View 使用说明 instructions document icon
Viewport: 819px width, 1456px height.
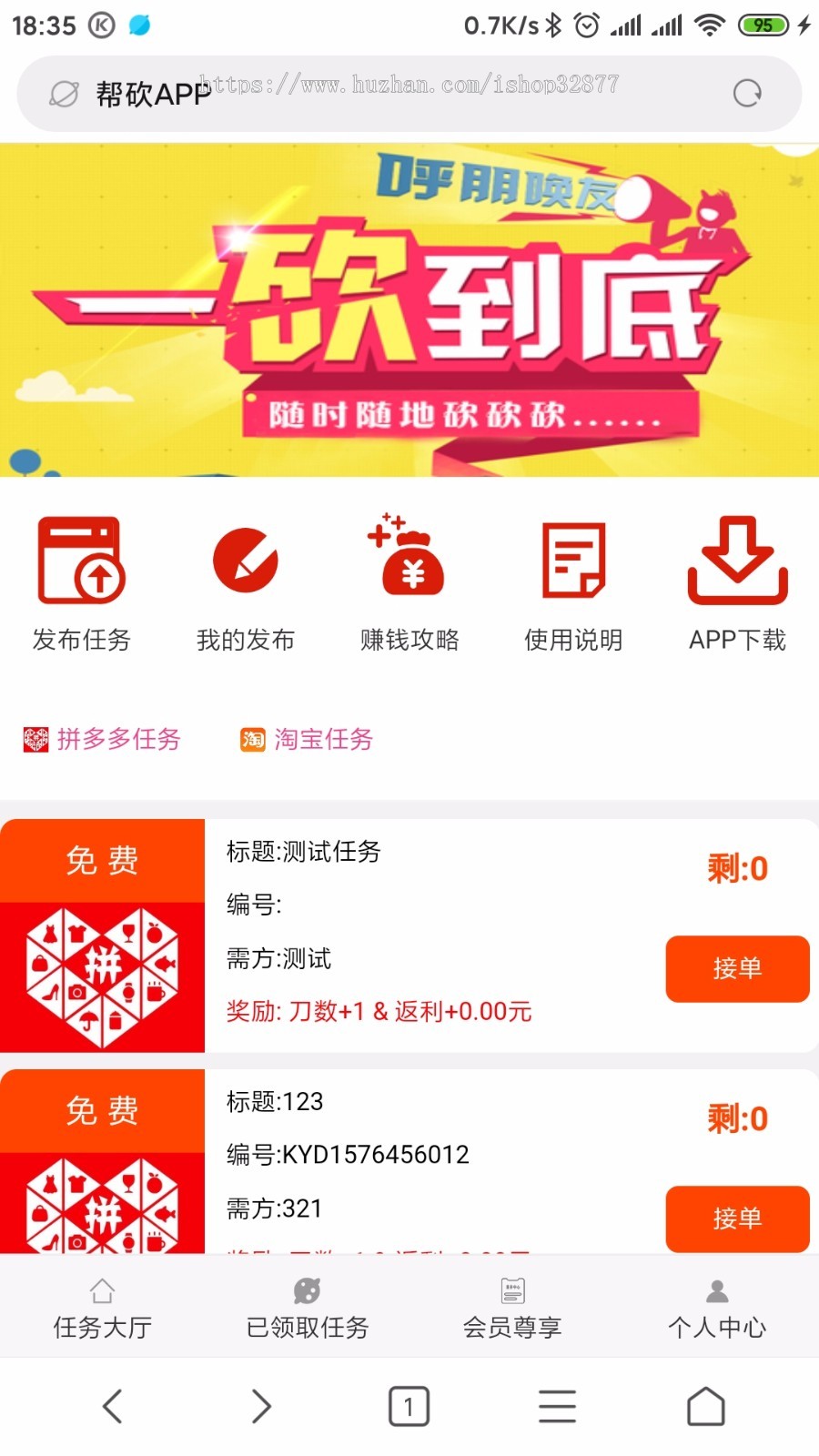[x=571, y=560]
